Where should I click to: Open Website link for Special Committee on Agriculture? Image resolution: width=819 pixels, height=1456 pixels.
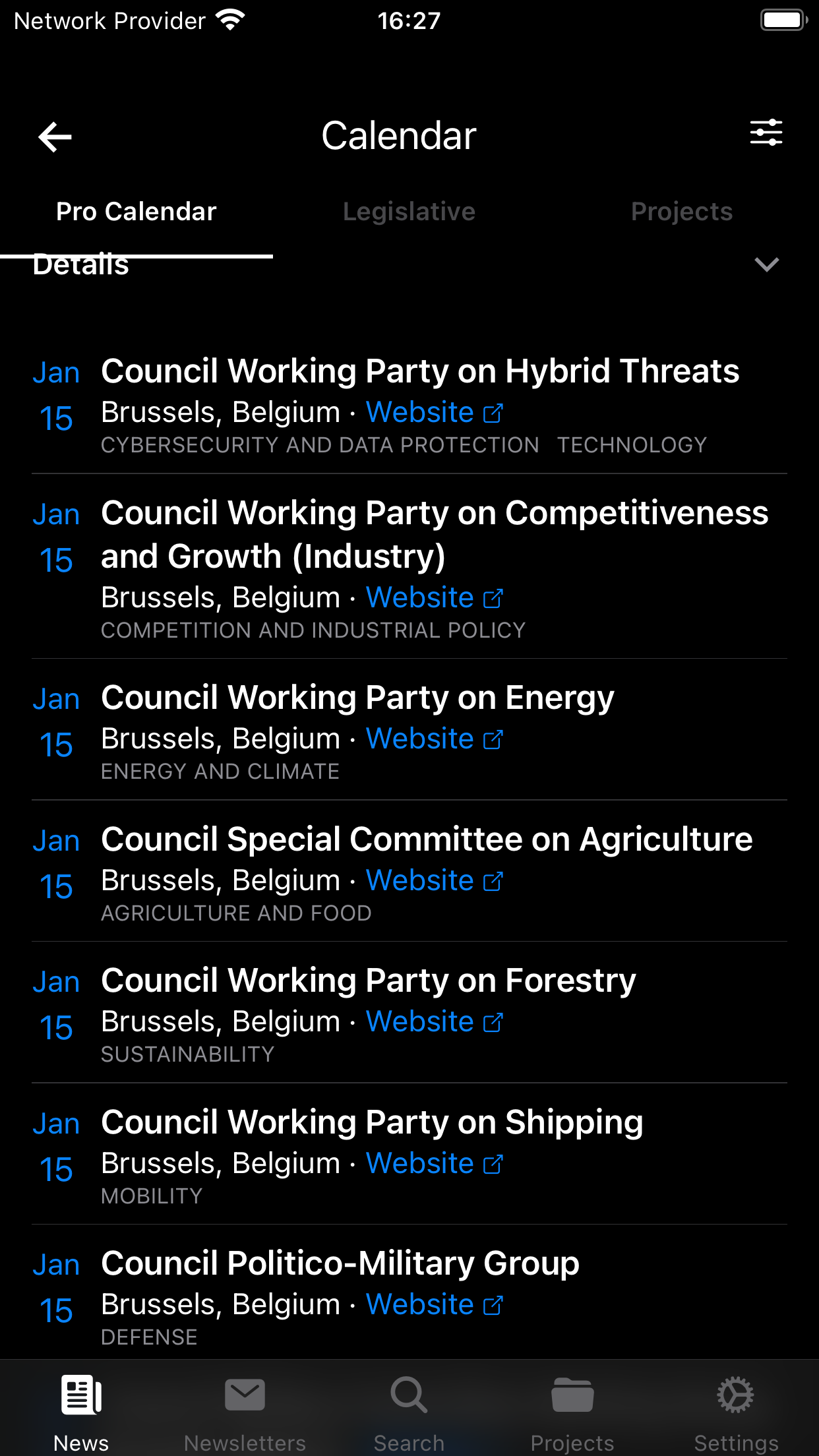pyautogui.click(x=435, y=880)
